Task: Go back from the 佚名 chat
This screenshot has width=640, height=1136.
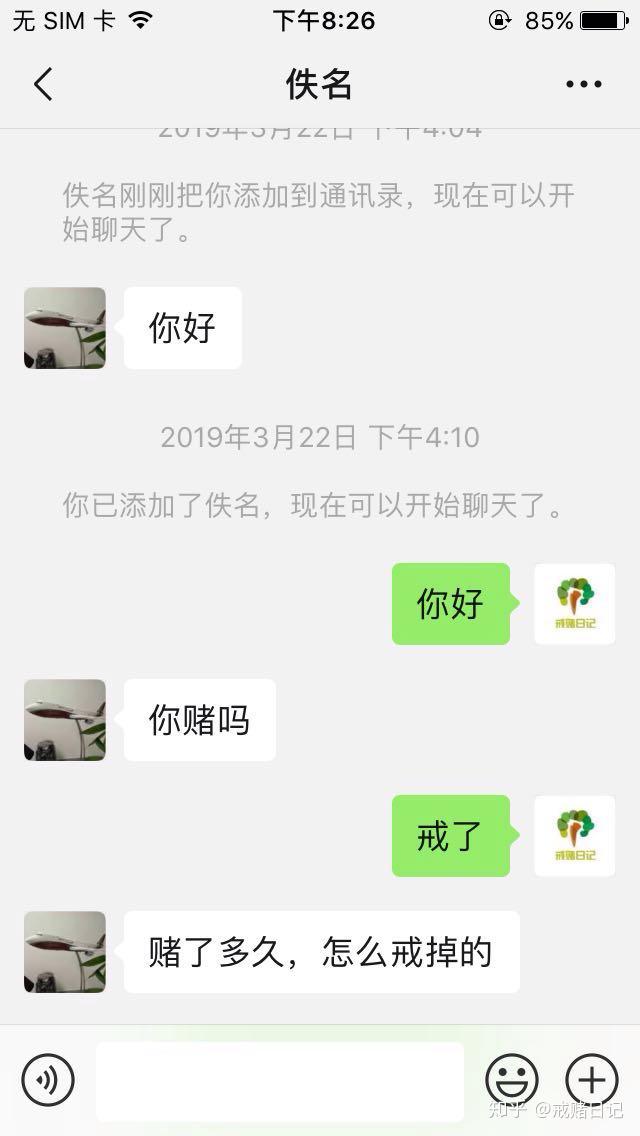Action: point(42,85)
